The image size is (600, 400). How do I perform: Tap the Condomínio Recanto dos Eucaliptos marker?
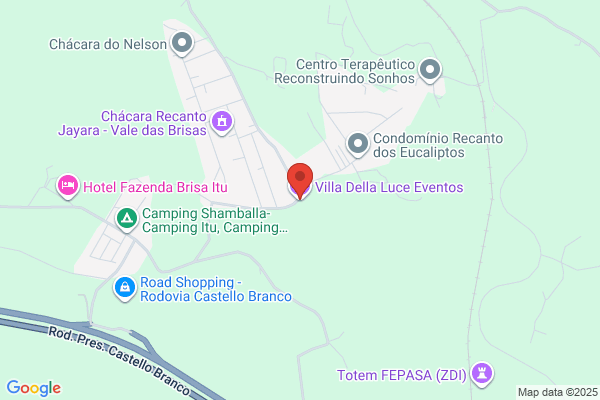[x=358, y=145]
